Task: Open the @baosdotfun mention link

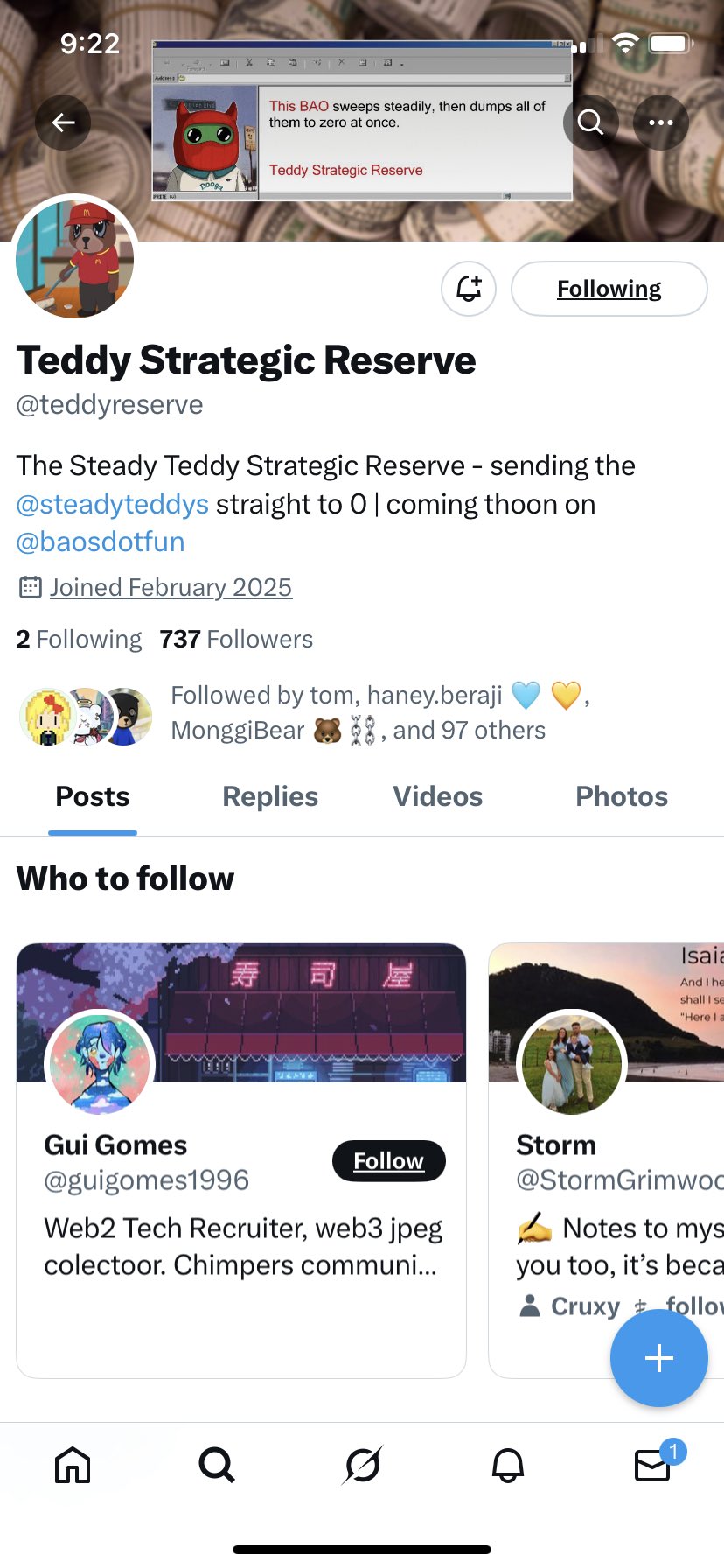Action: point(101,542)
